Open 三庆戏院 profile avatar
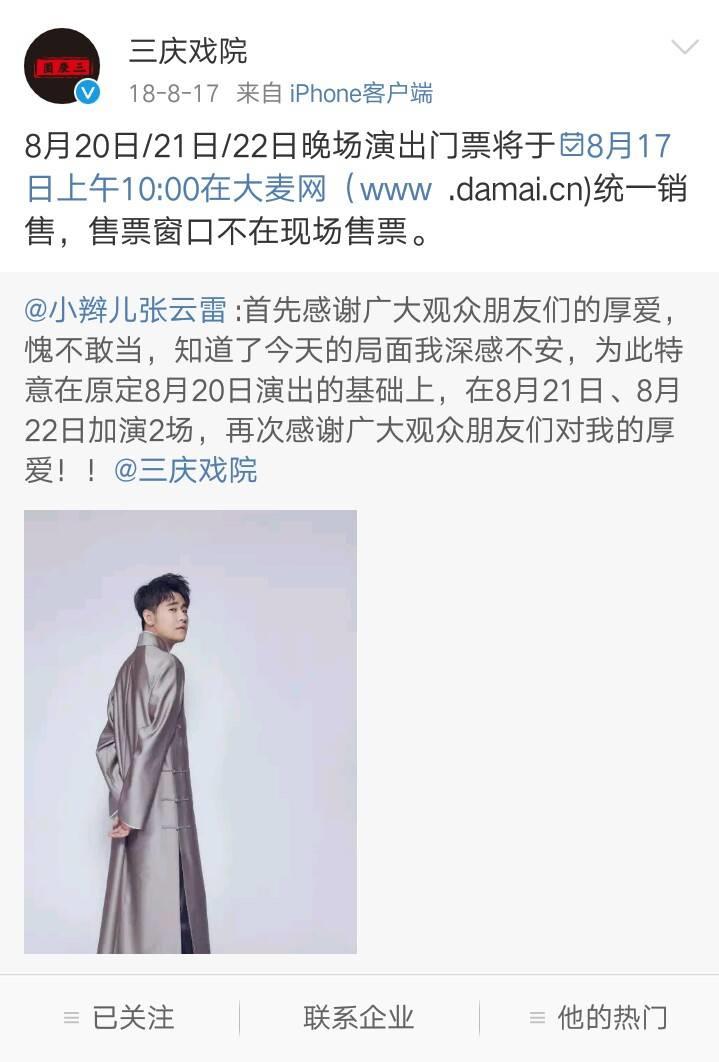719x1062 pixels. click(x=62, y=66)
